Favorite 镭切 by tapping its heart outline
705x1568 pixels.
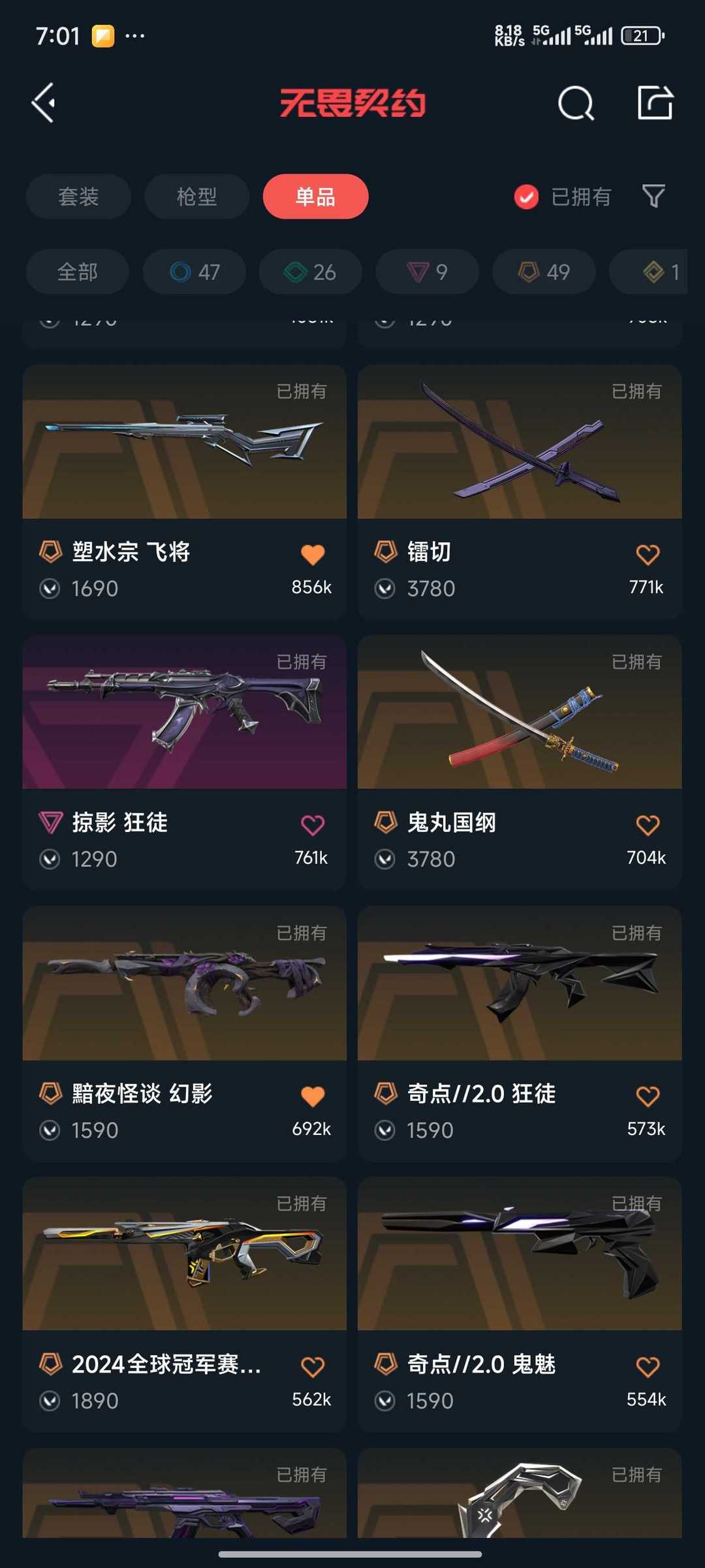pyautogui.click(x=648, y=552)
